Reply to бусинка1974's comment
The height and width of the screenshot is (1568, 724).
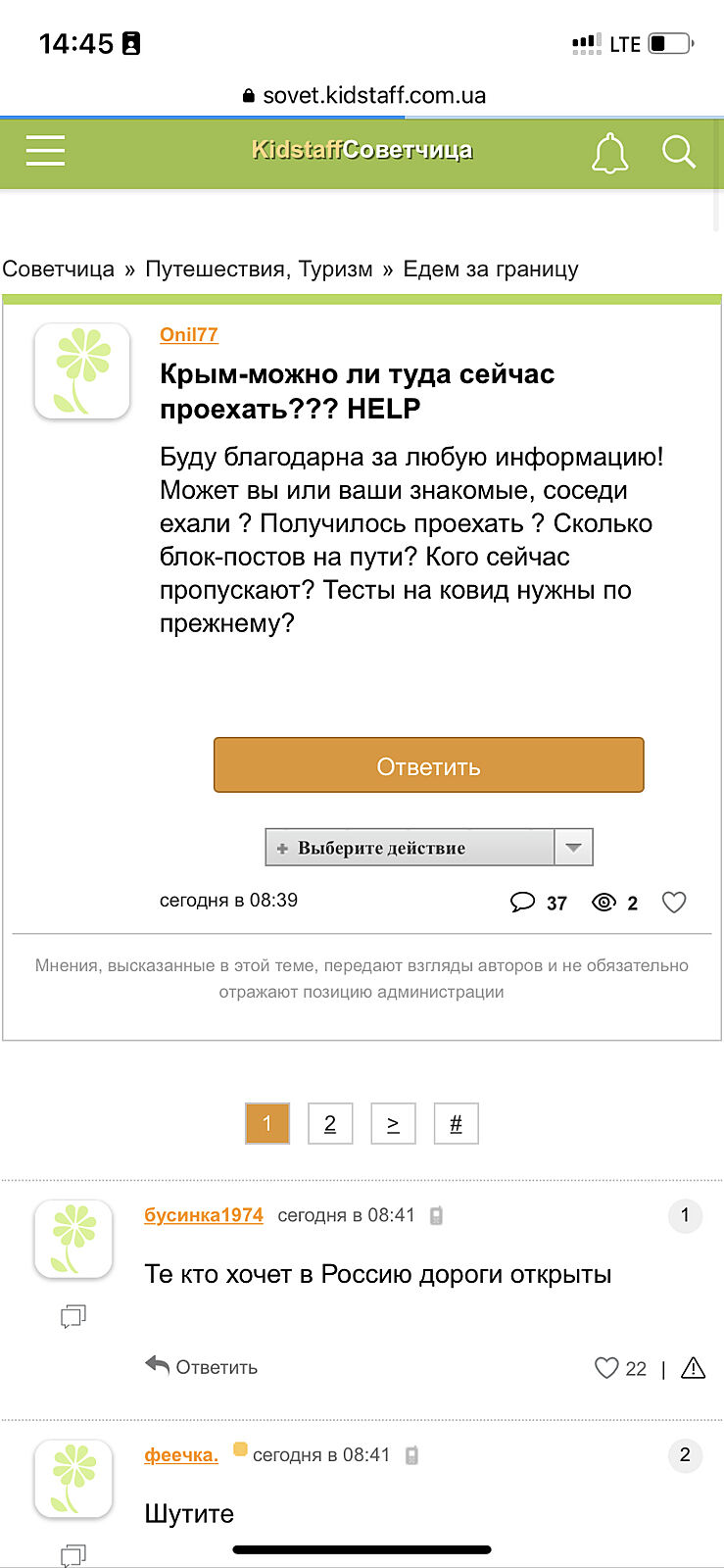coord(202,1367)
